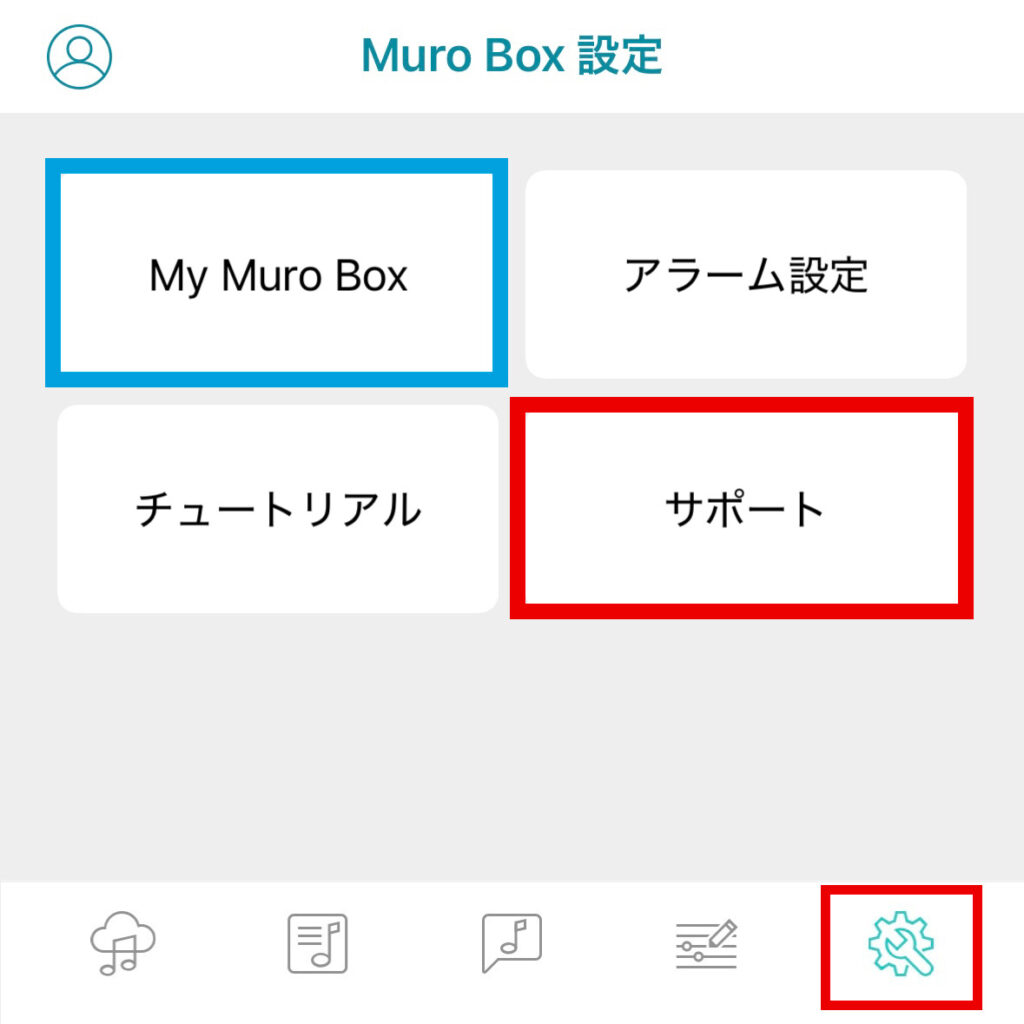Switch to the cloud music tab
Image resolution: width=1024 pixels, height=1024 pixels.
(123, 944)
